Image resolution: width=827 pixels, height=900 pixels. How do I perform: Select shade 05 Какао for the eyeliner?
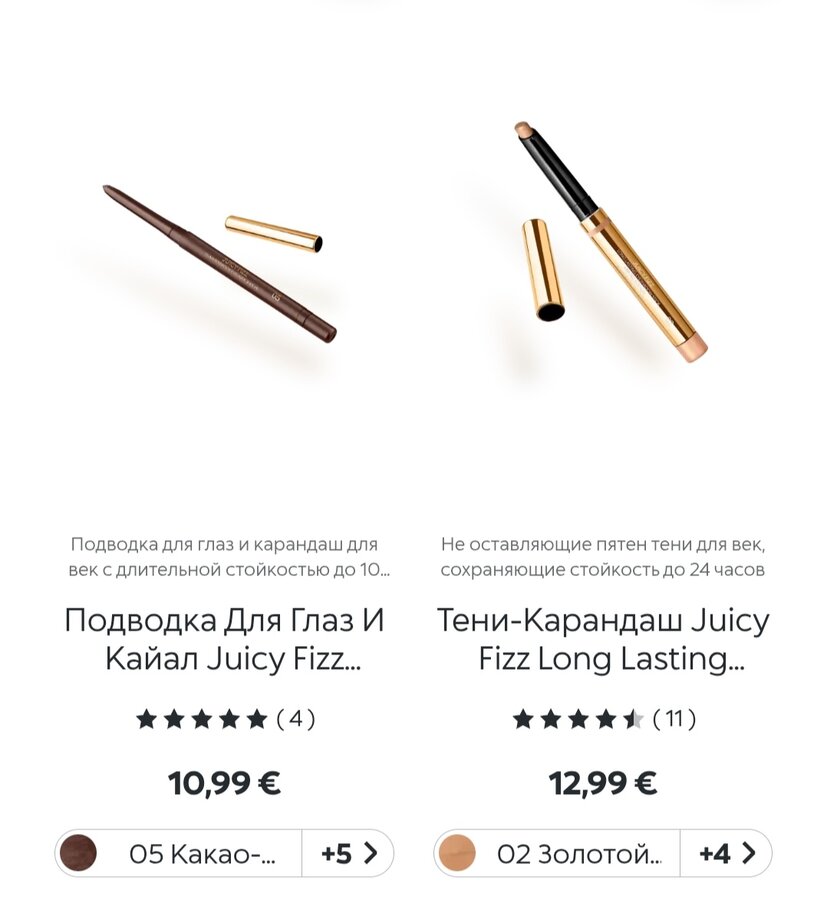tap(179, 853)
